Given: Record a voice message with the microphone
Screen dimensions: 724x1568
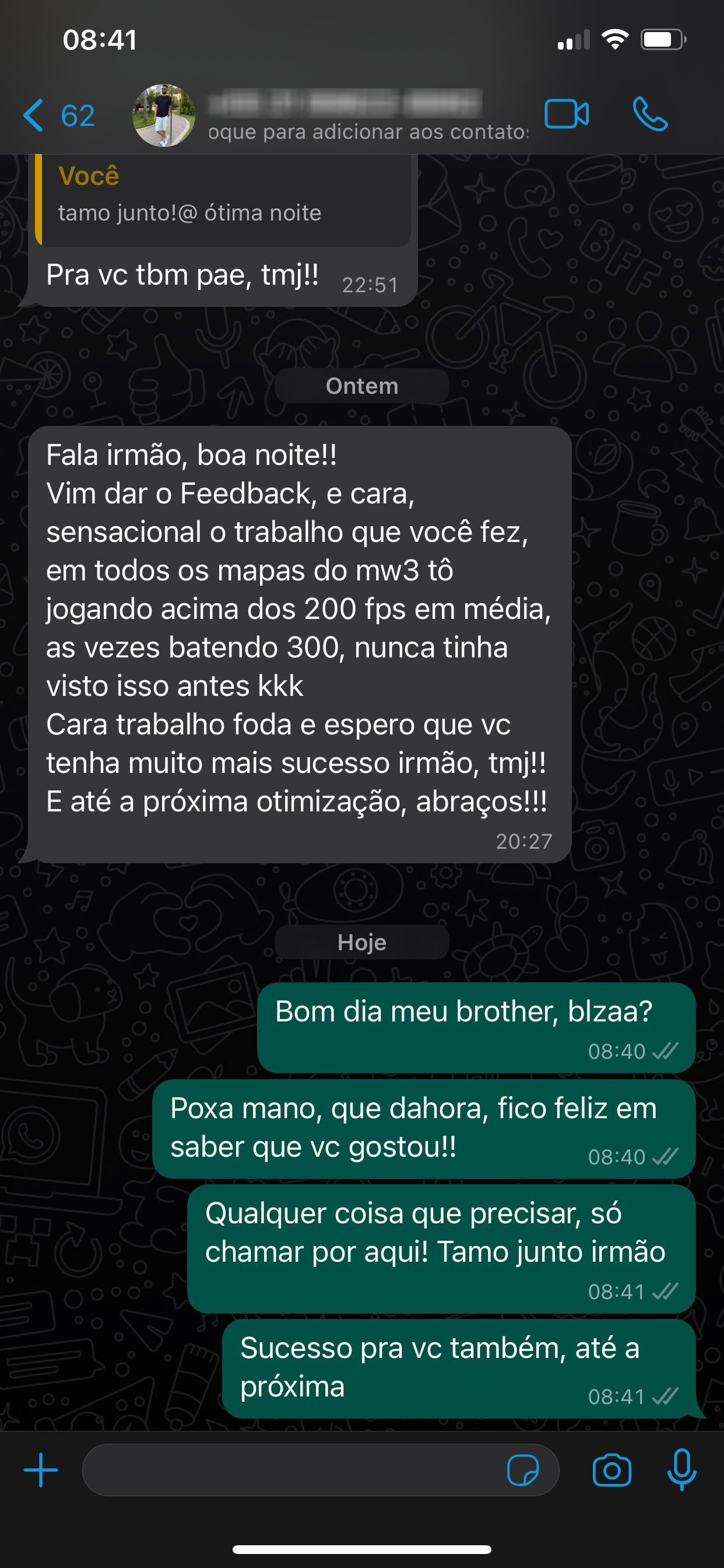Looking at the screenshot, I should tap(681, 1469).
